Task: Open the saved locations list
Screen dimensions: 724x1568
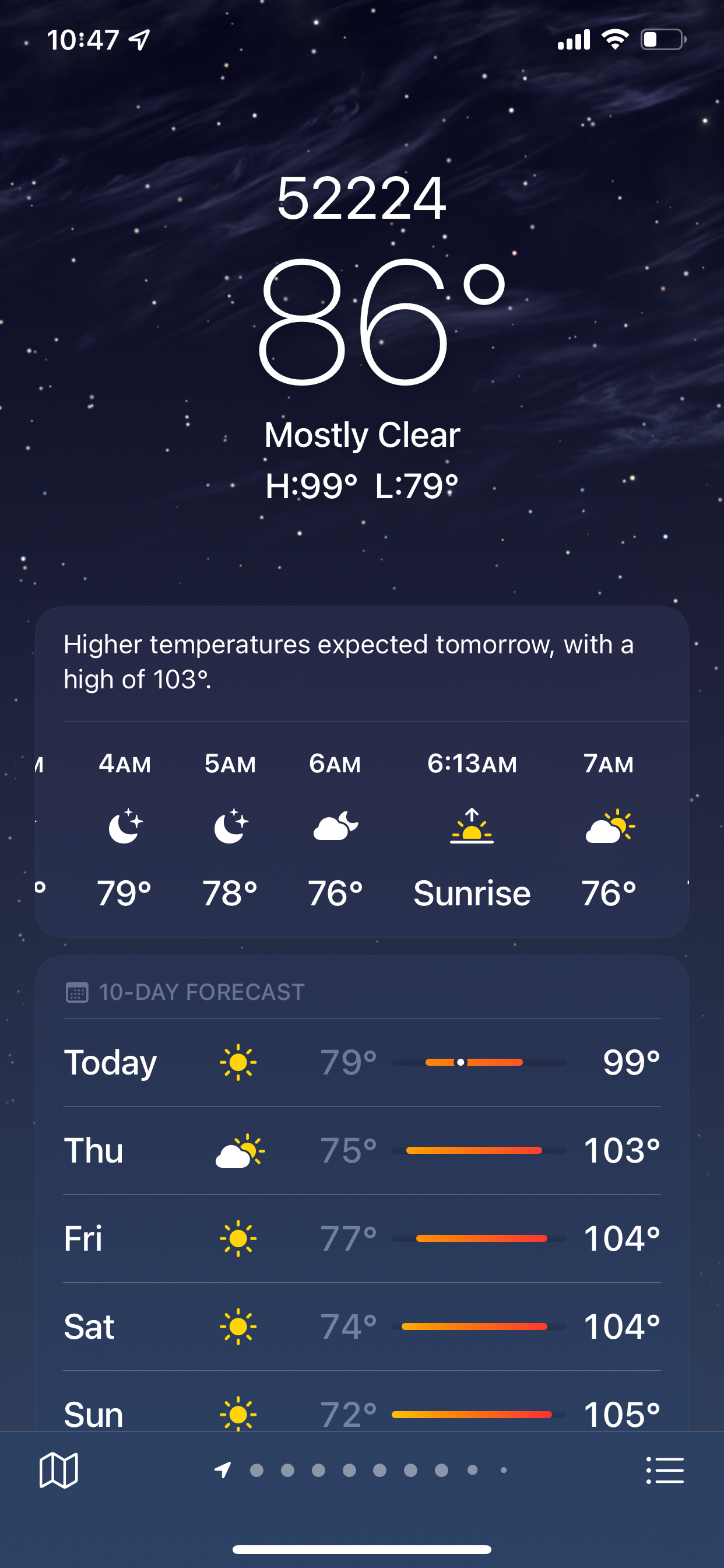Action: 665,1470
